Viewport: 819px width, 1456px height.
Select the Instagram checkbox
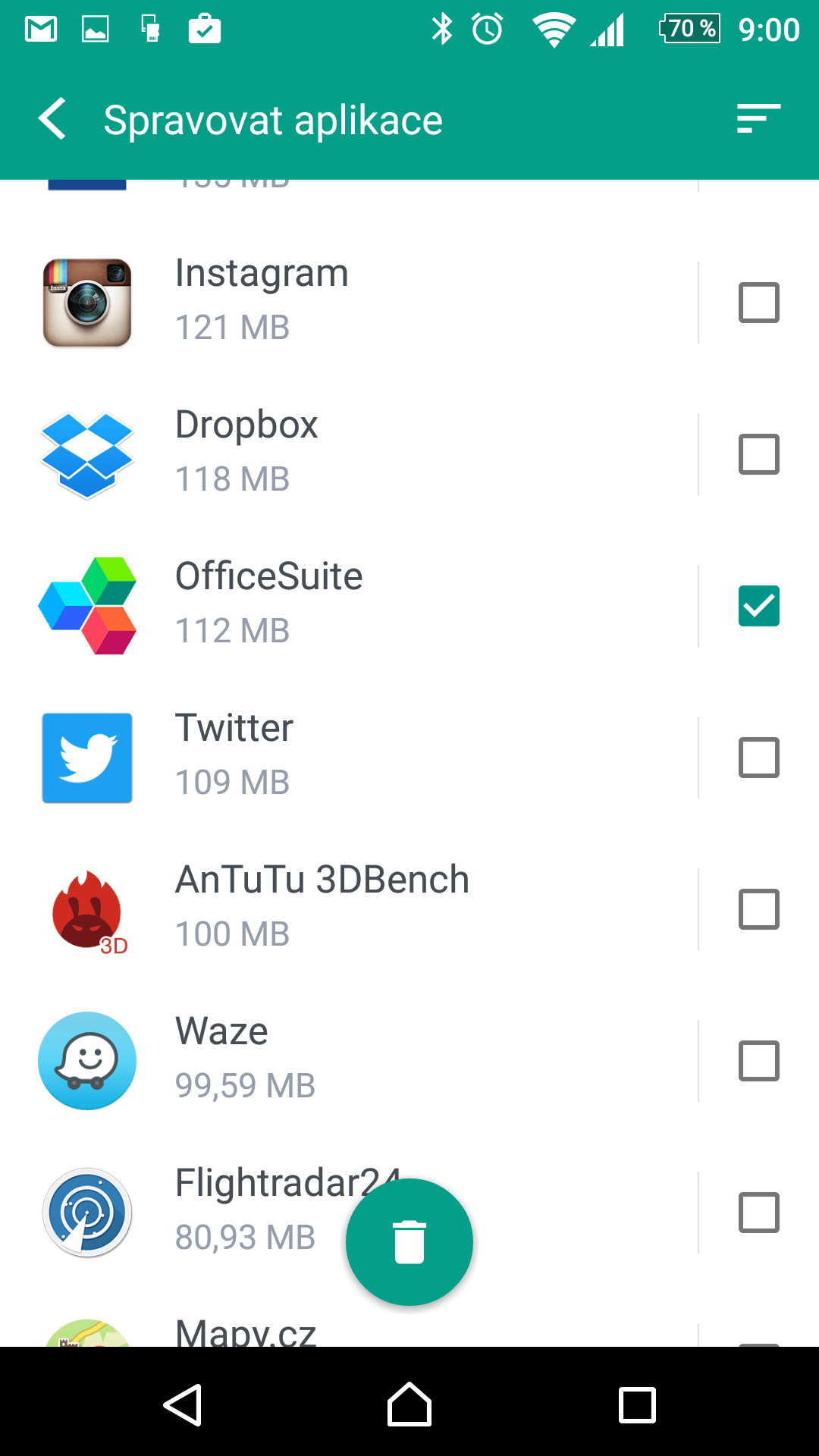[758, 303]
